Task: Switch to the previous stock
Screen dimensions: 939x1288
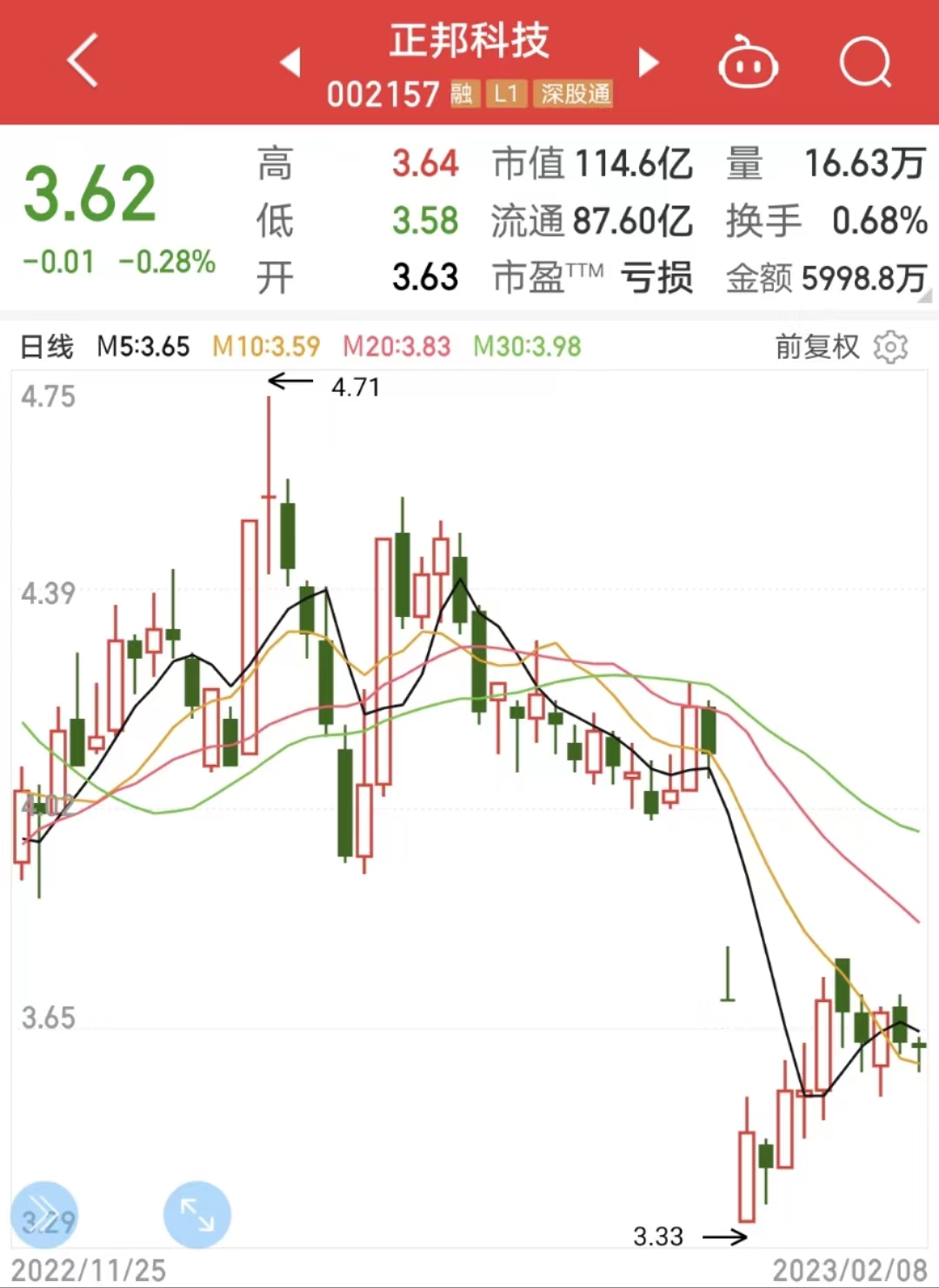Action: click(290, 63)
